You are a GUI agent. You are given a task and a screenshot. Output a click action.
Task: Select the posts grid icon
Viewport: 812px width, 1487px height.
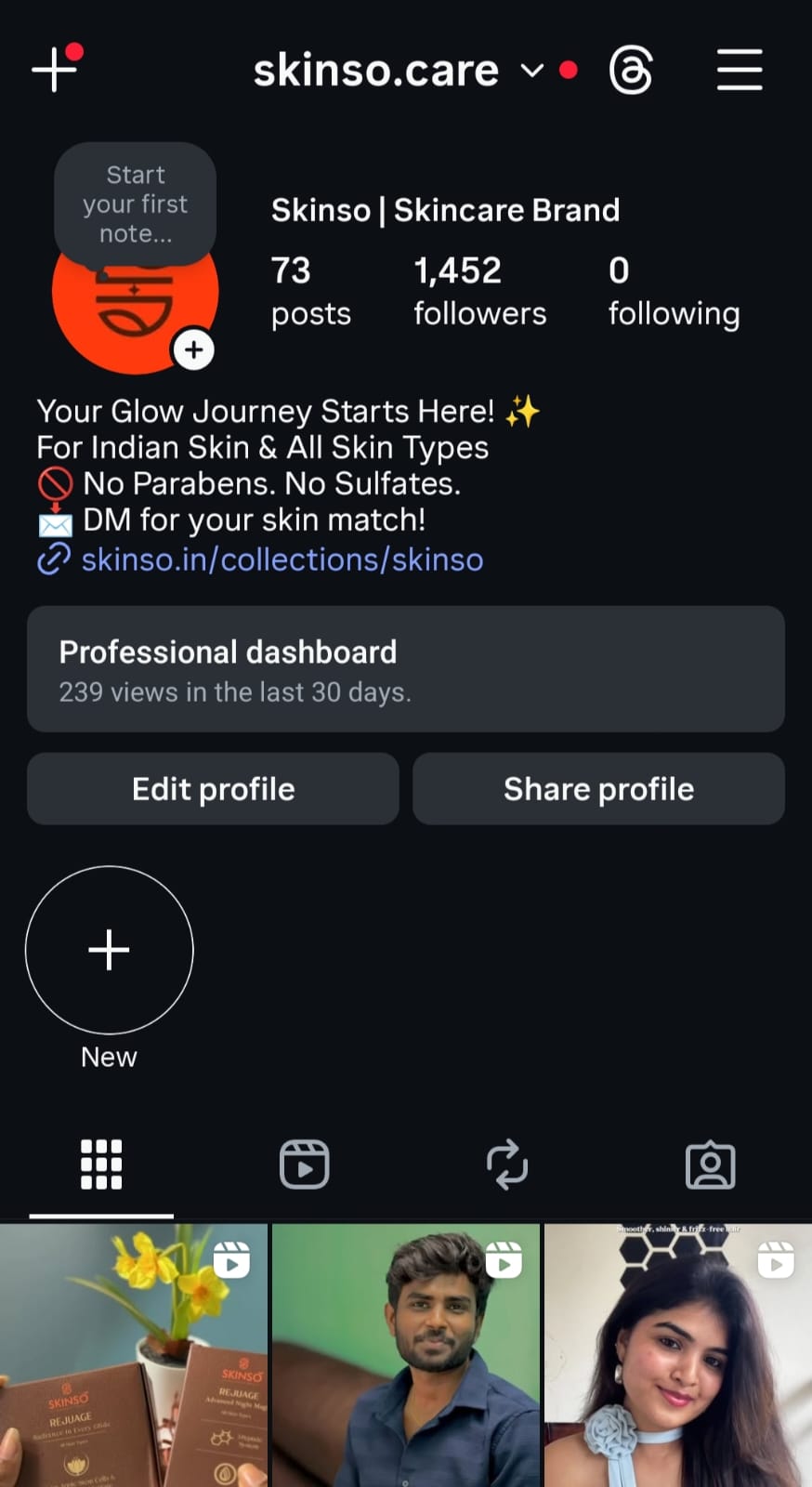pos(101,1164)
